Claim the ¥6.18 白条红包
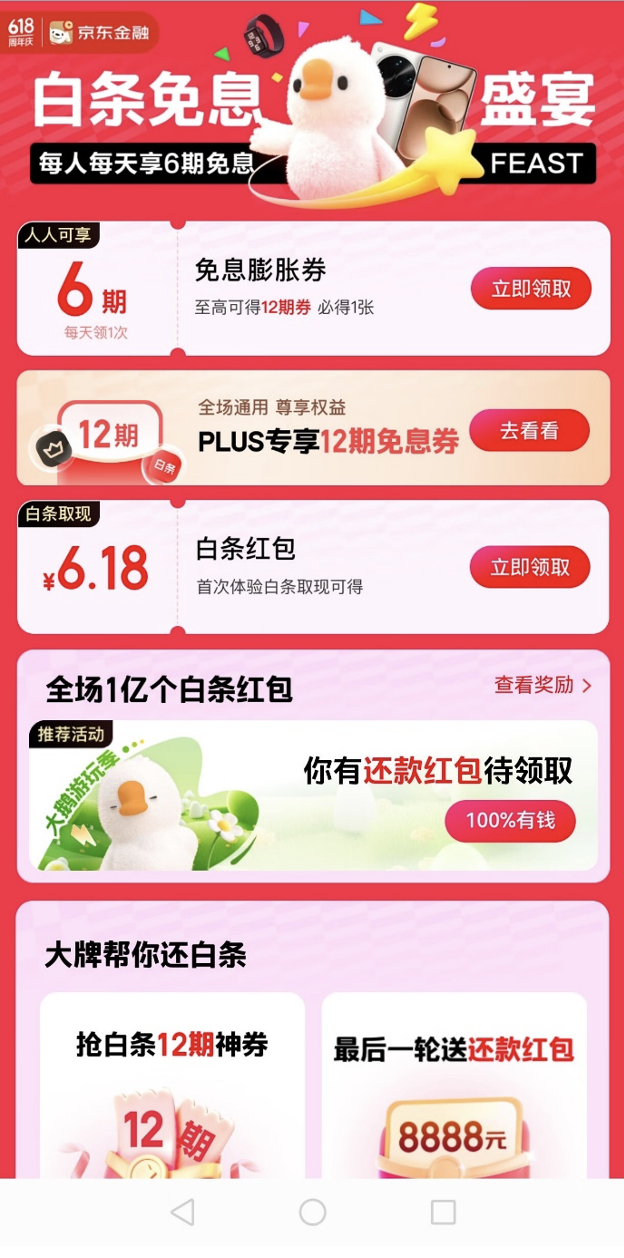Screen dimensions: 624x1258 click(530, 567)
